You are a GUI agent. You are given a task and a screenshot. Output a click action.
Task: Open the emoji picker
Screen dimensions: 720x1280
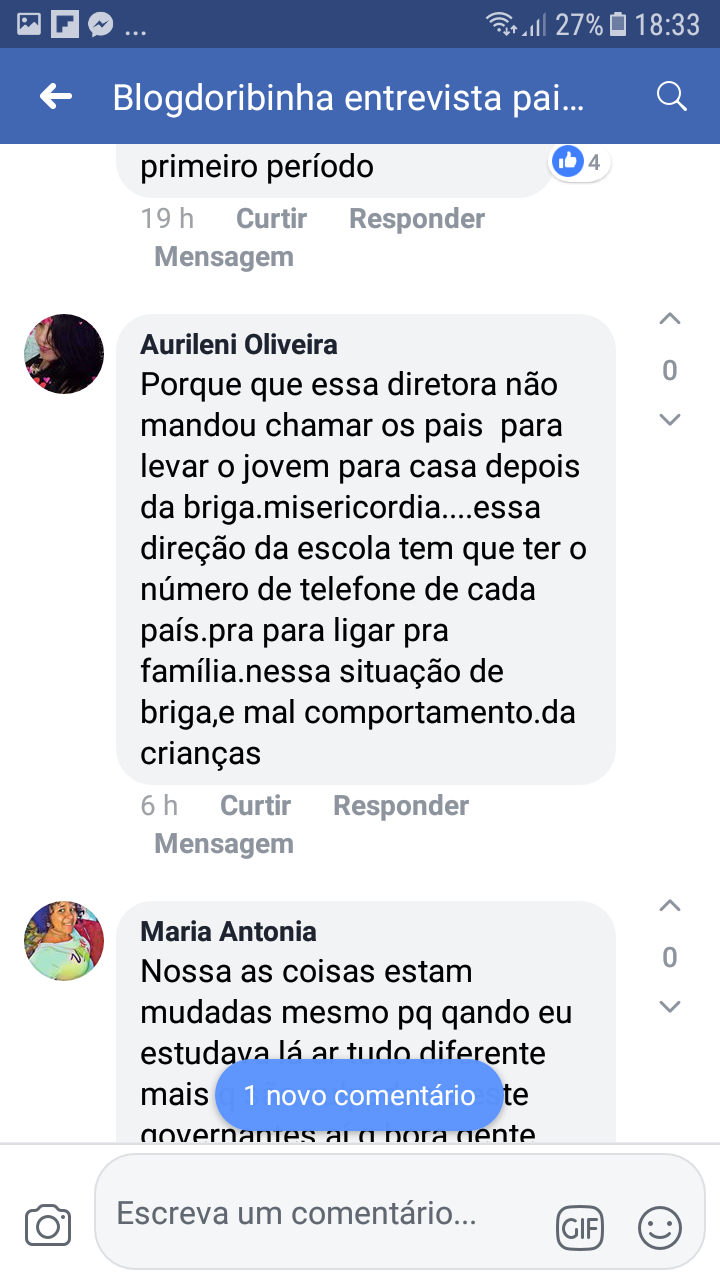coord(660,1226)
